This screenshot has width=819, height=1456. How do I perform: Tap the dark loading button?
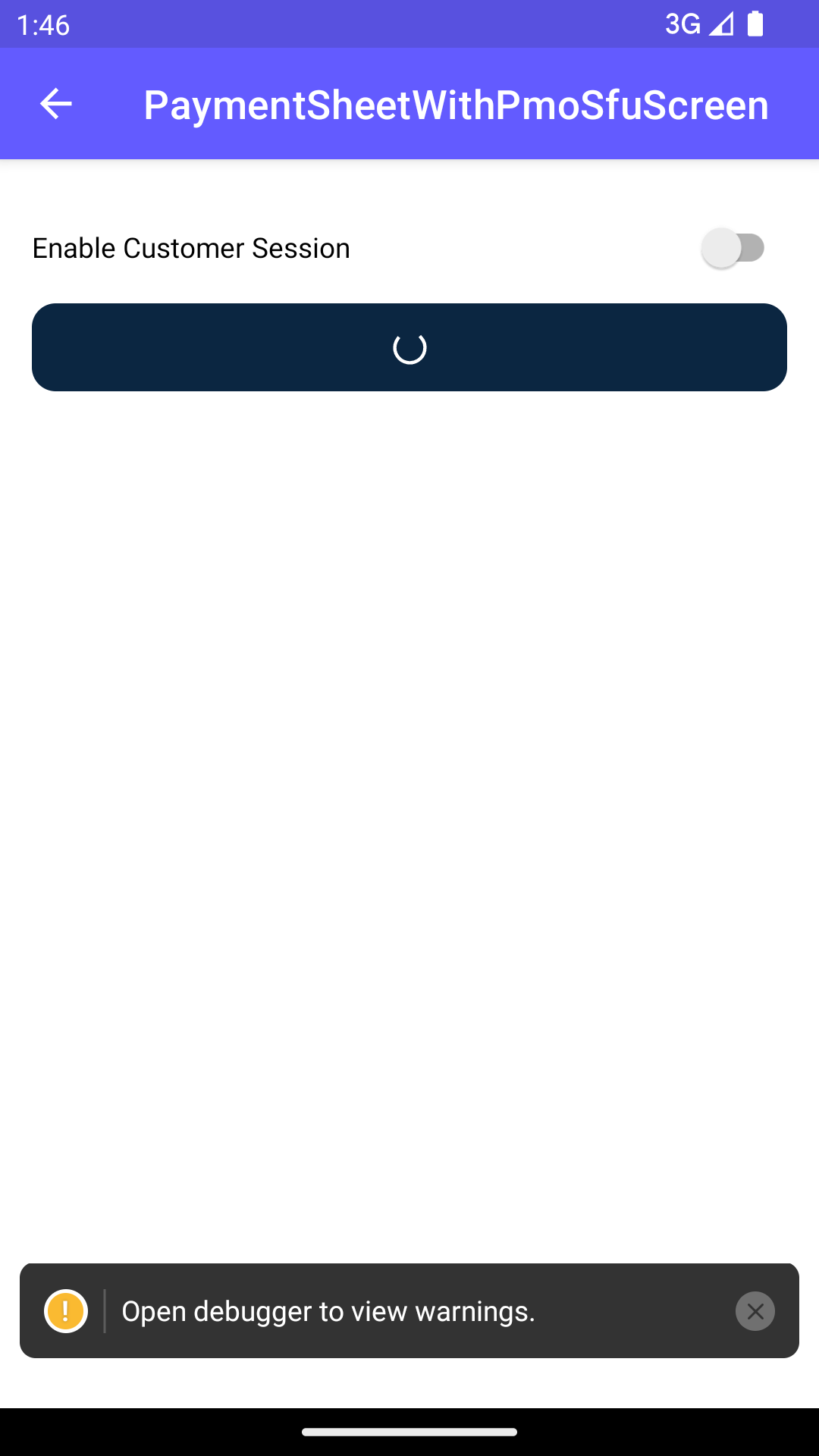click(x=409, y=347)
